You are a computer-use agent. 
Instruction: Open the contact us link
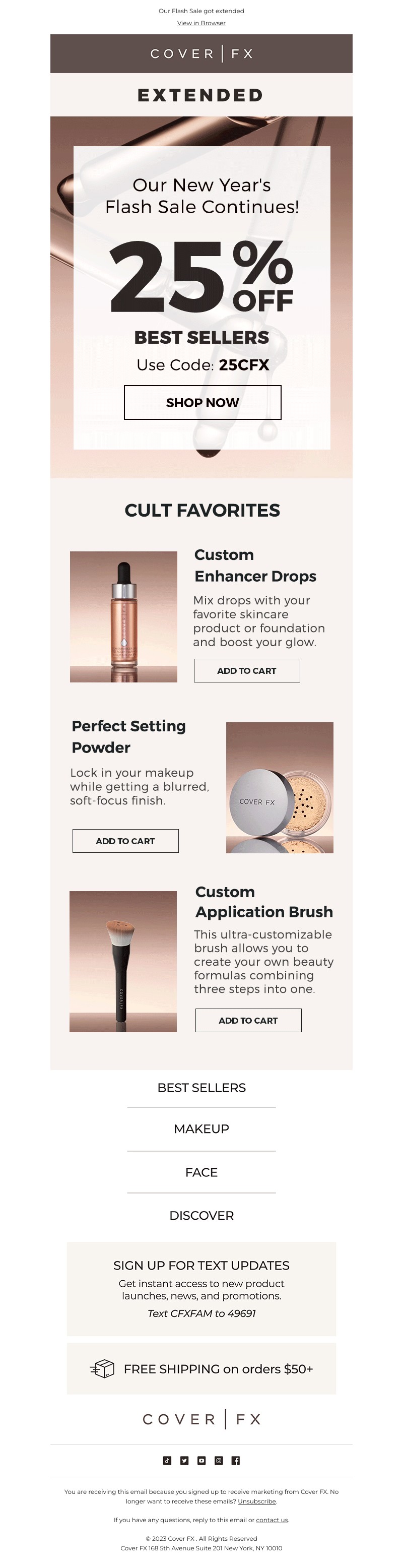pyautogui.click(x=272, y=1520)
